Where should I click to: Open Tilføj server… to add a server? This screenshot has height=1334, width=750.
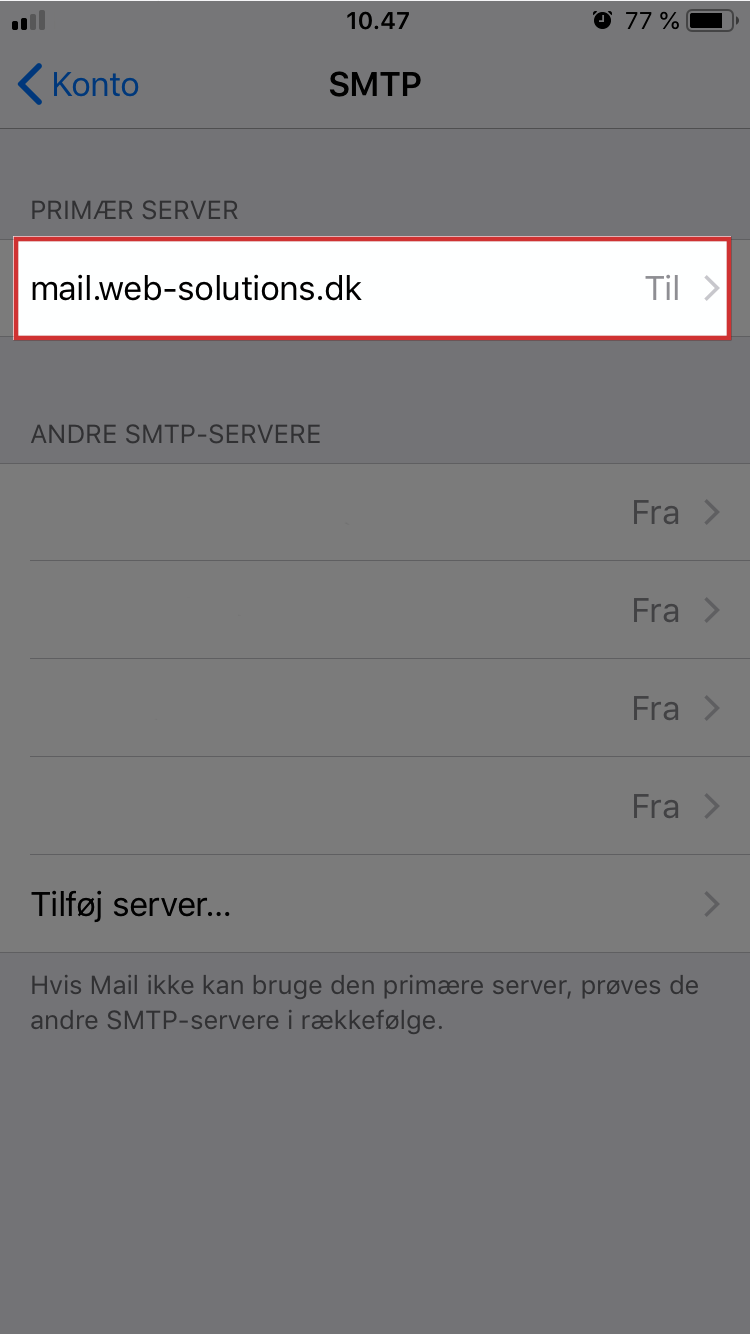tap(375, 904)
